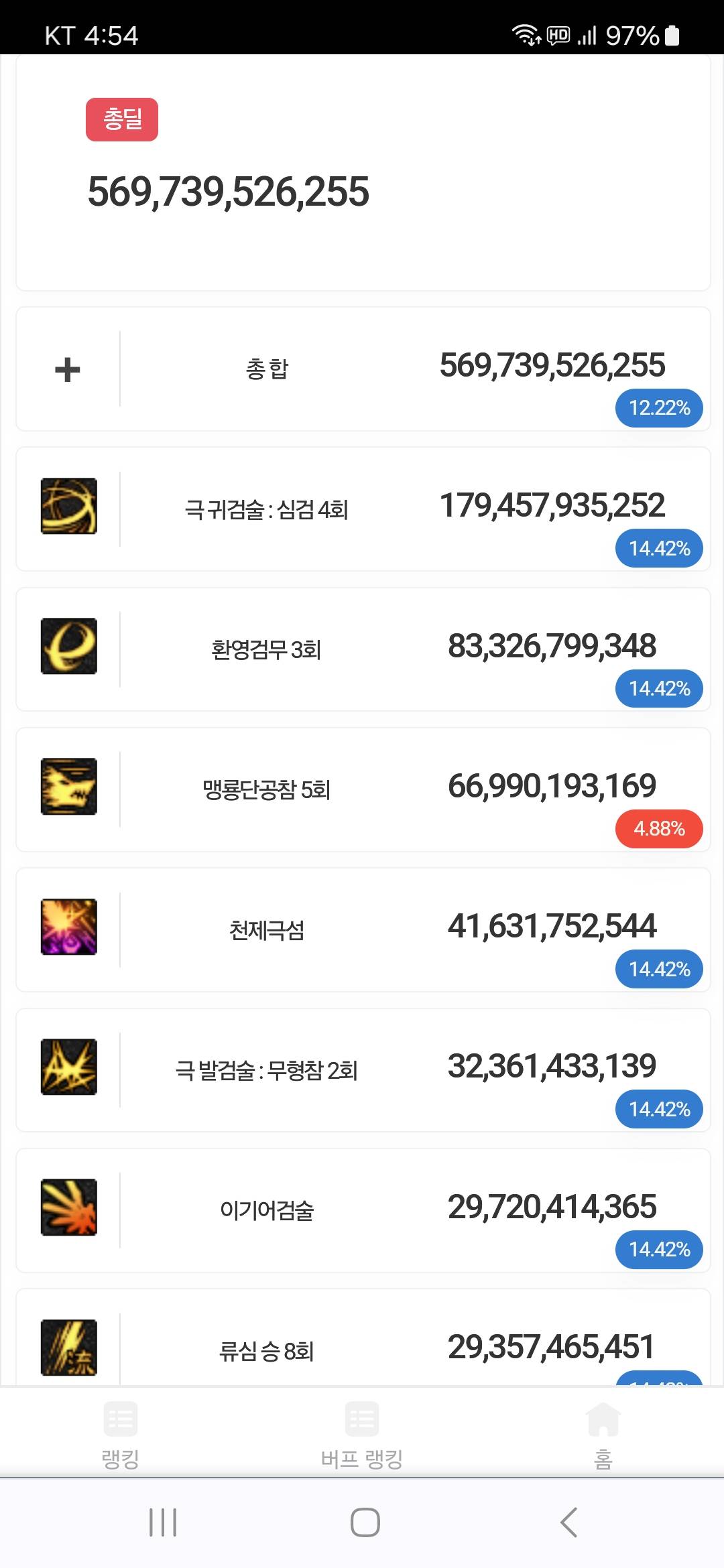724x1568 pixels.
Task: Open the 류심 승 8회 skill row
Action: (267, 1350)
